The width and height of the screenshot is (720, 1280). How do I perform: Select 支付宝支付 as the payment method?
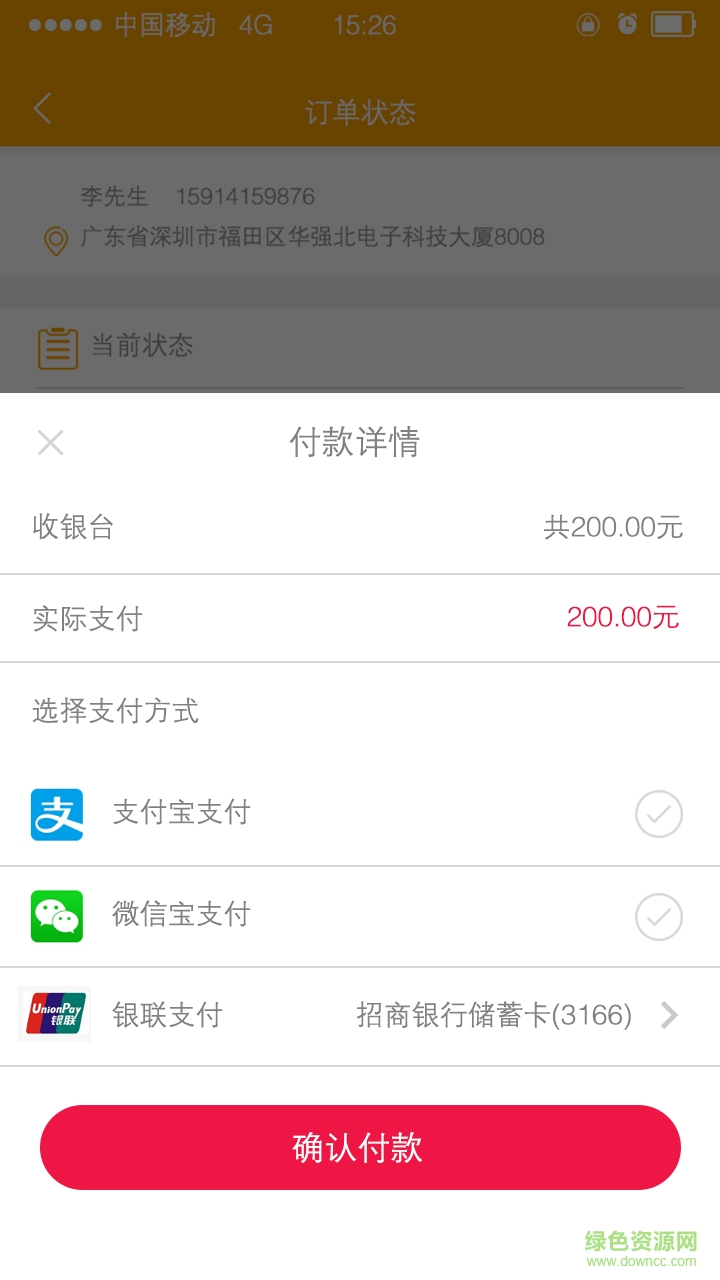182,814
